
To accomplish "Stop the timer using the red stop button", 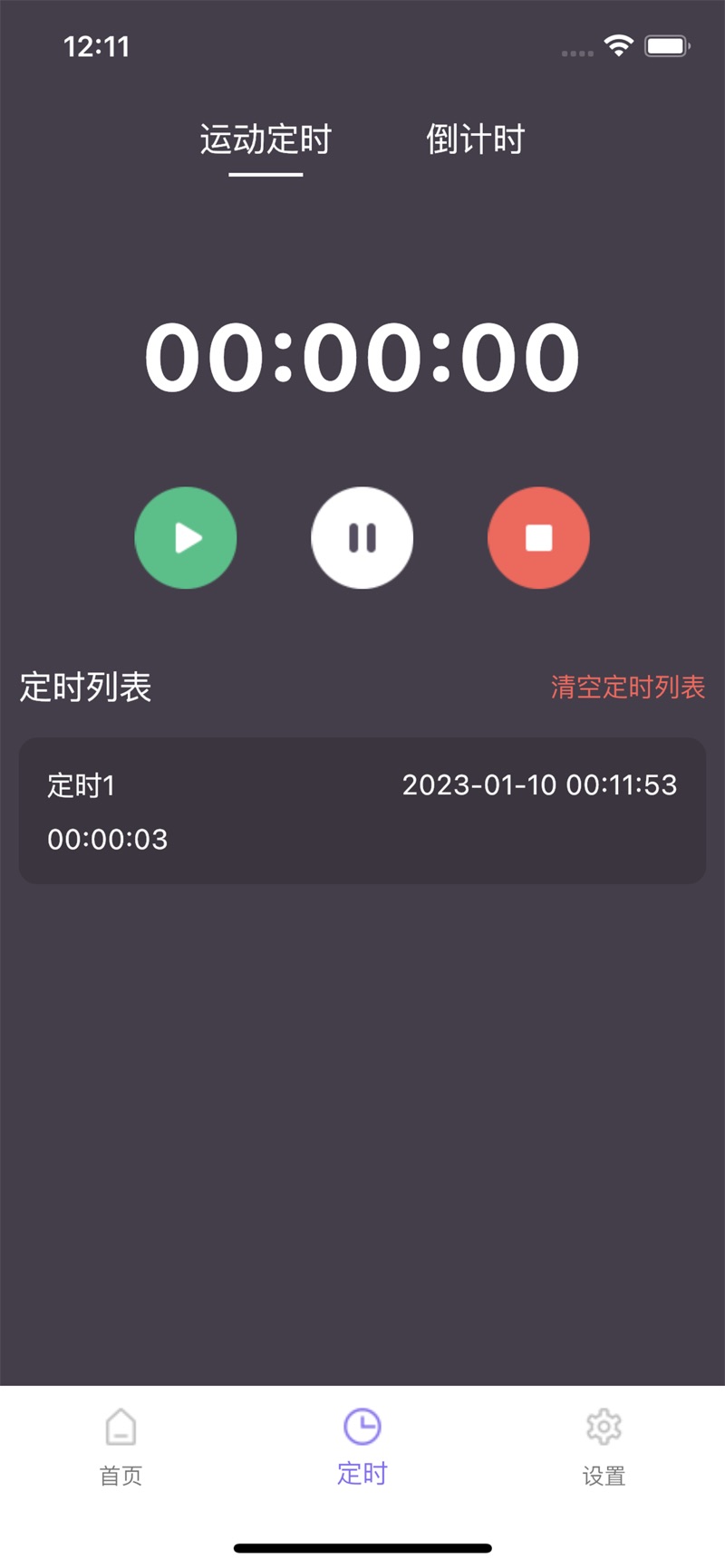I will (538, 537).
